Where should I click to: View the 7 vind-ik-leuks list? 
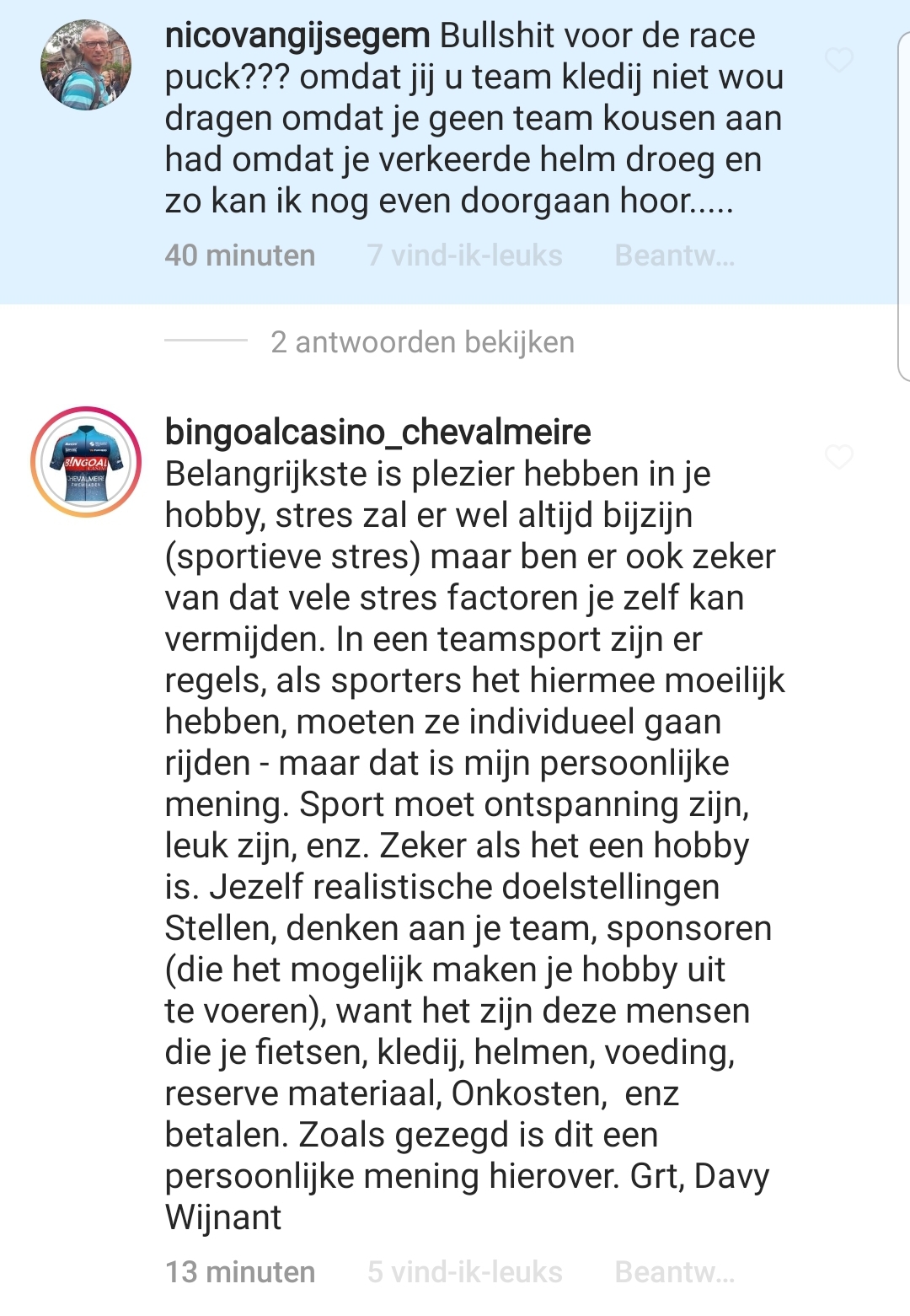pos(464,255)
